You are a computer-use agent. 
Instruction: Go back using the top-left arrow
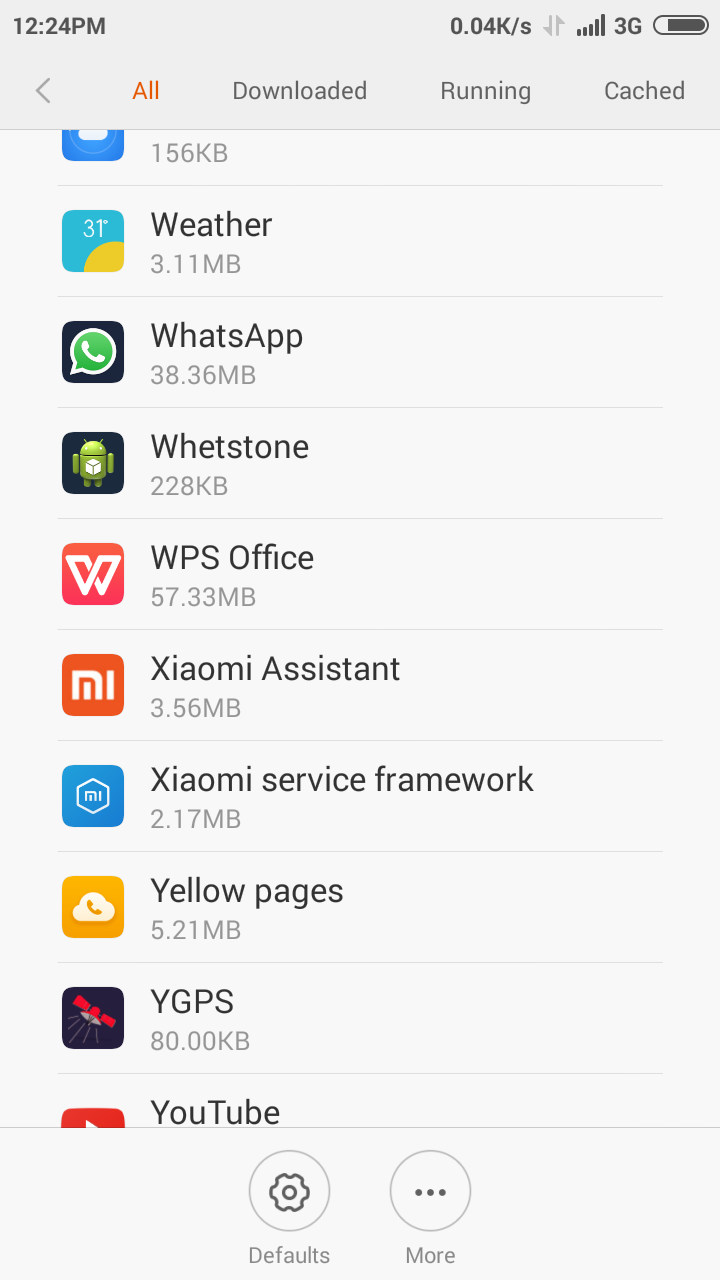(x=42, y=91)
